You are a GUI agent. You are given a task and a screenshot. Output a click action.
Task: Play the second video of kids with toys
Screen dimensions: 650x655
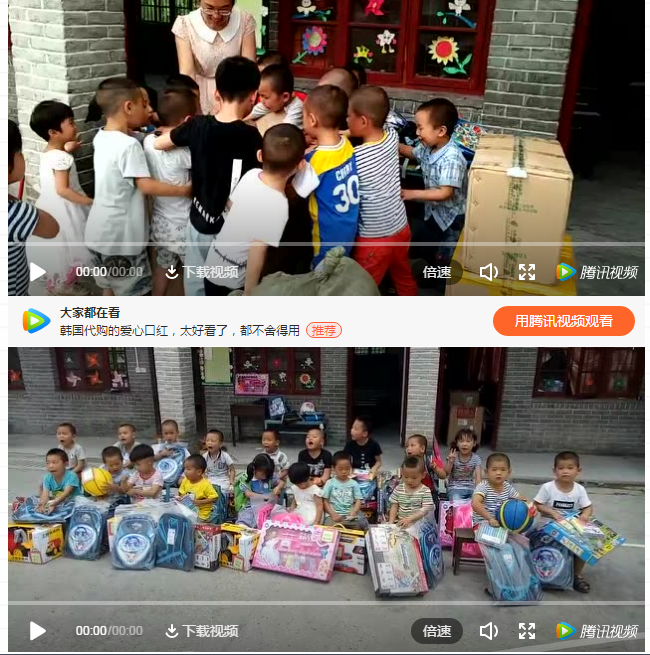click(x=38, y=631)
